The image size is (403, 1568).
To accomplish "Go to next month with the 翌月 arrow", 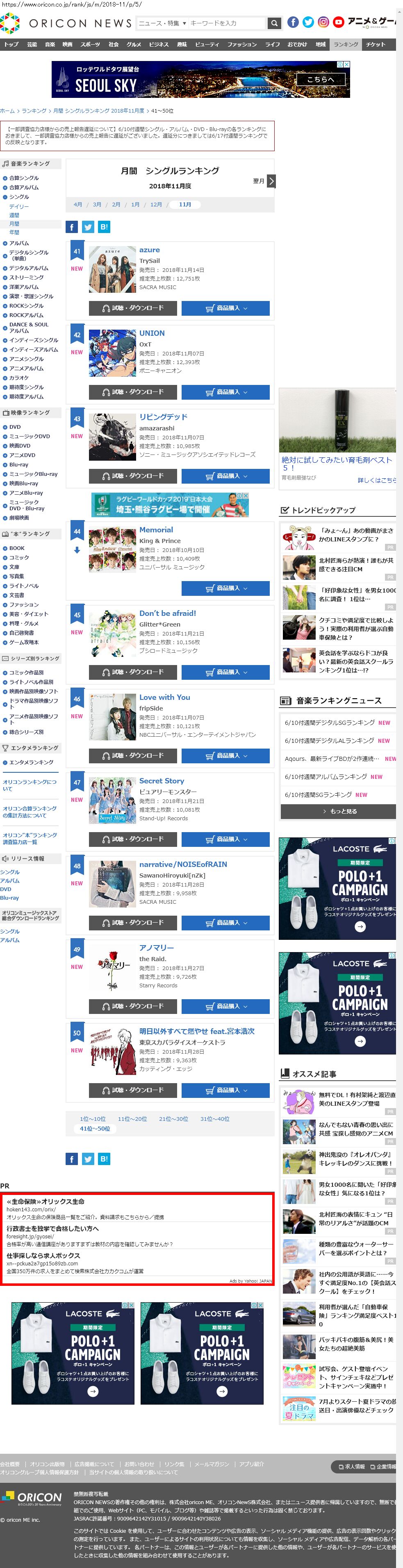I will pyautogui.click(x=271, y=181).
